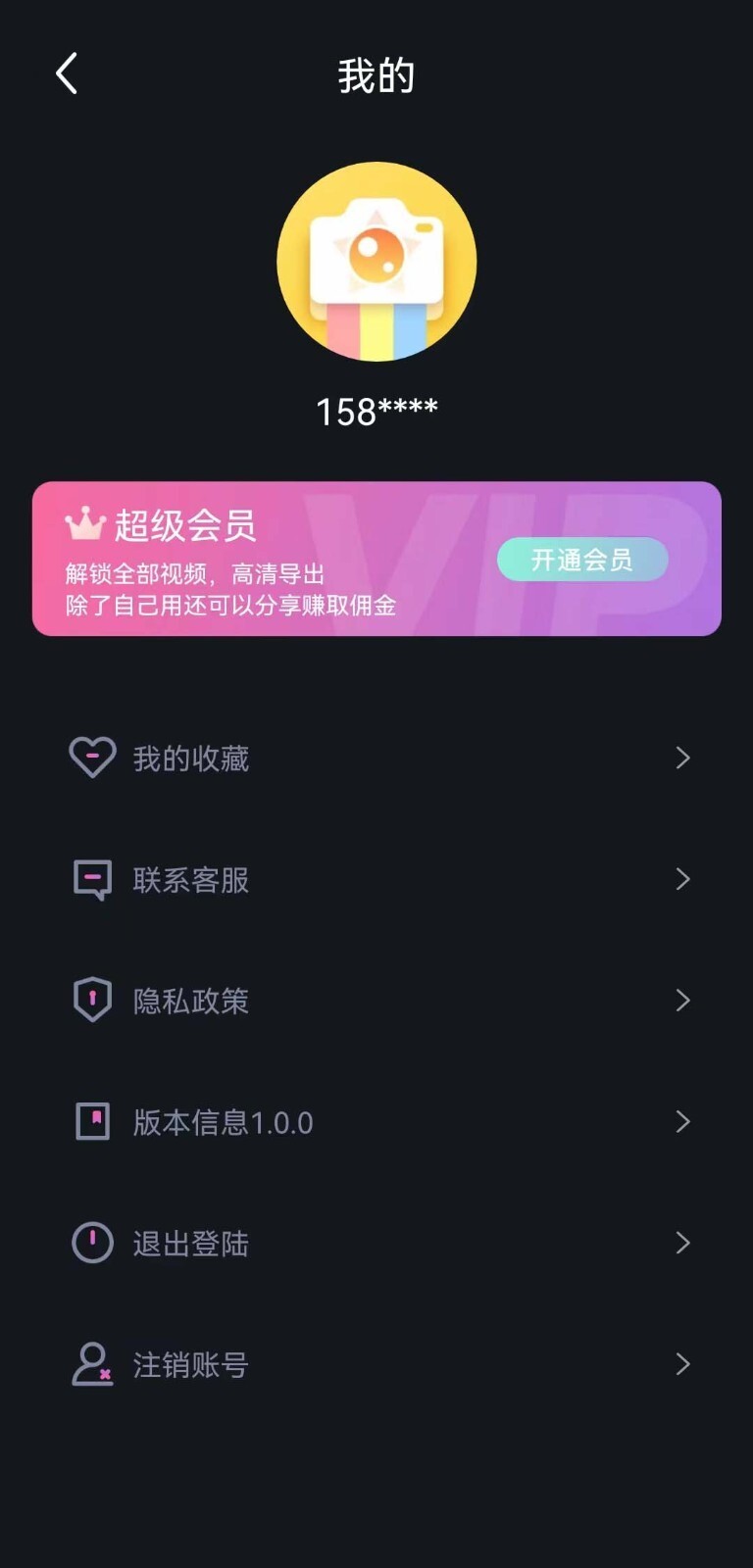753x1568 pixels.
Task: Click the book icon beside 版本信息
Action: [91, 1121]
